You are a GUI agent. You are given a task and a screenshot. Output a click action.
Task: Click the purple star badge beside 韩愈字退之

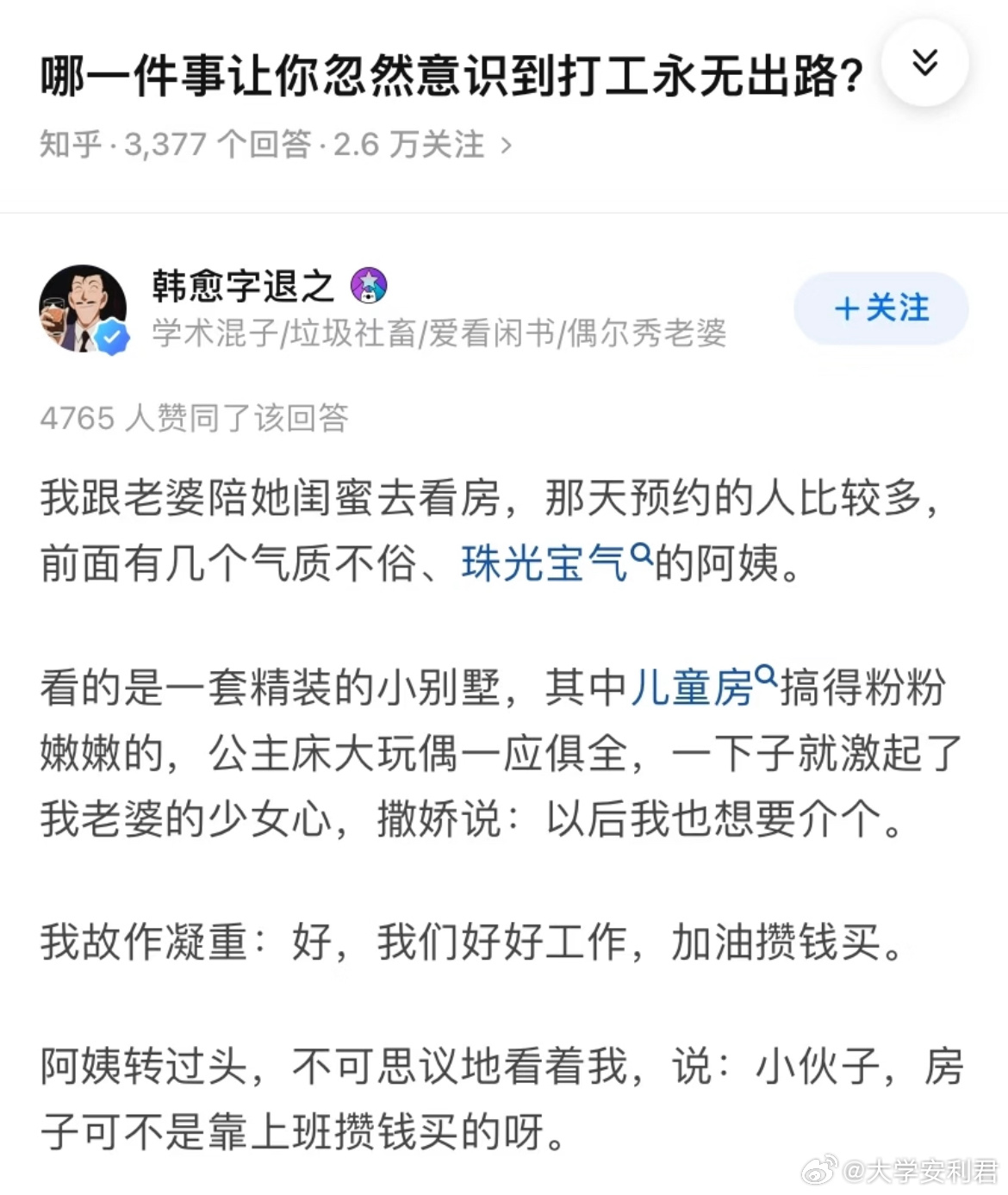pos(370,287)
